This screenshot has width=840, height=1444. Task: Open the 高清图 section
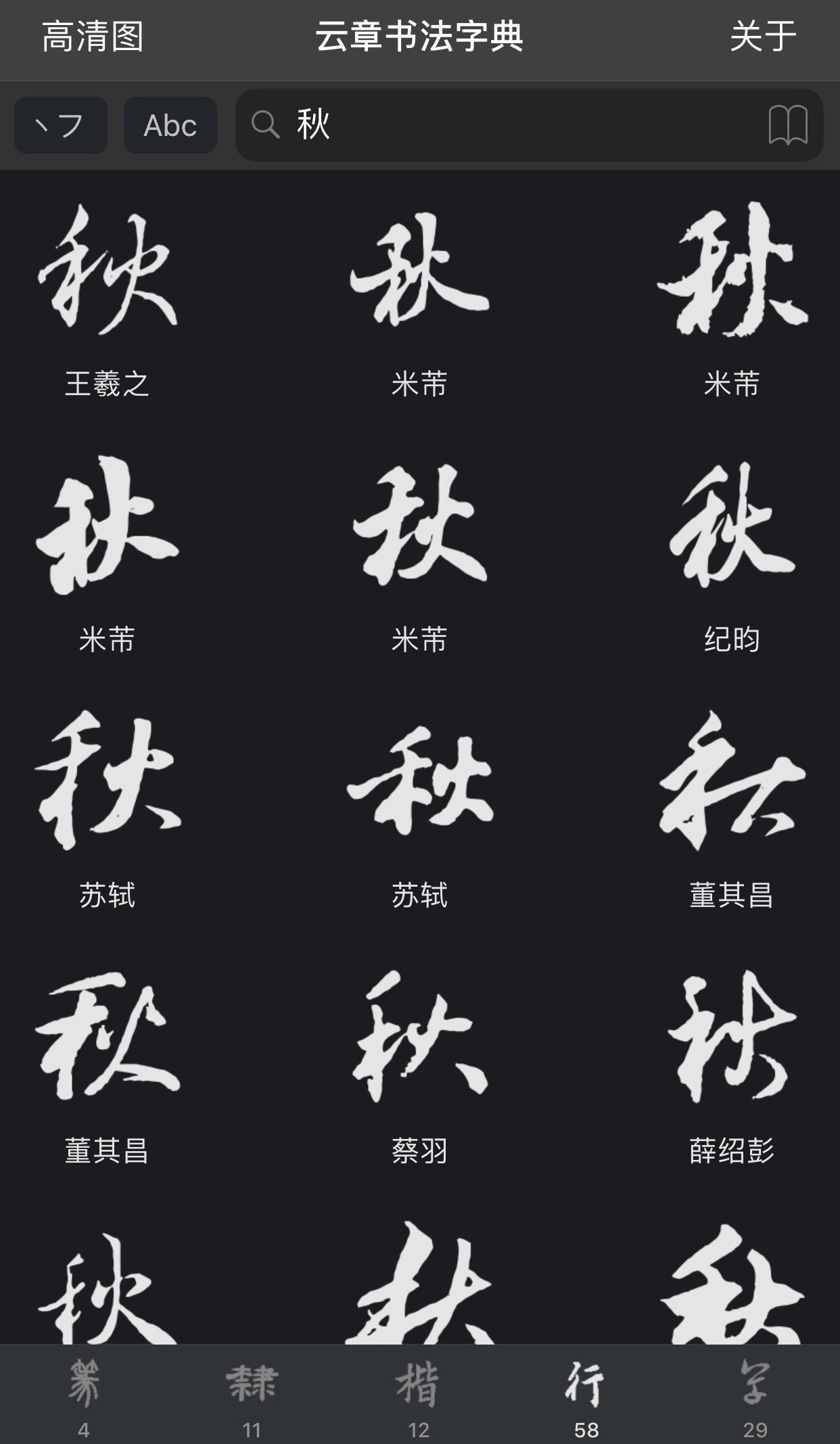coord(93,37)
